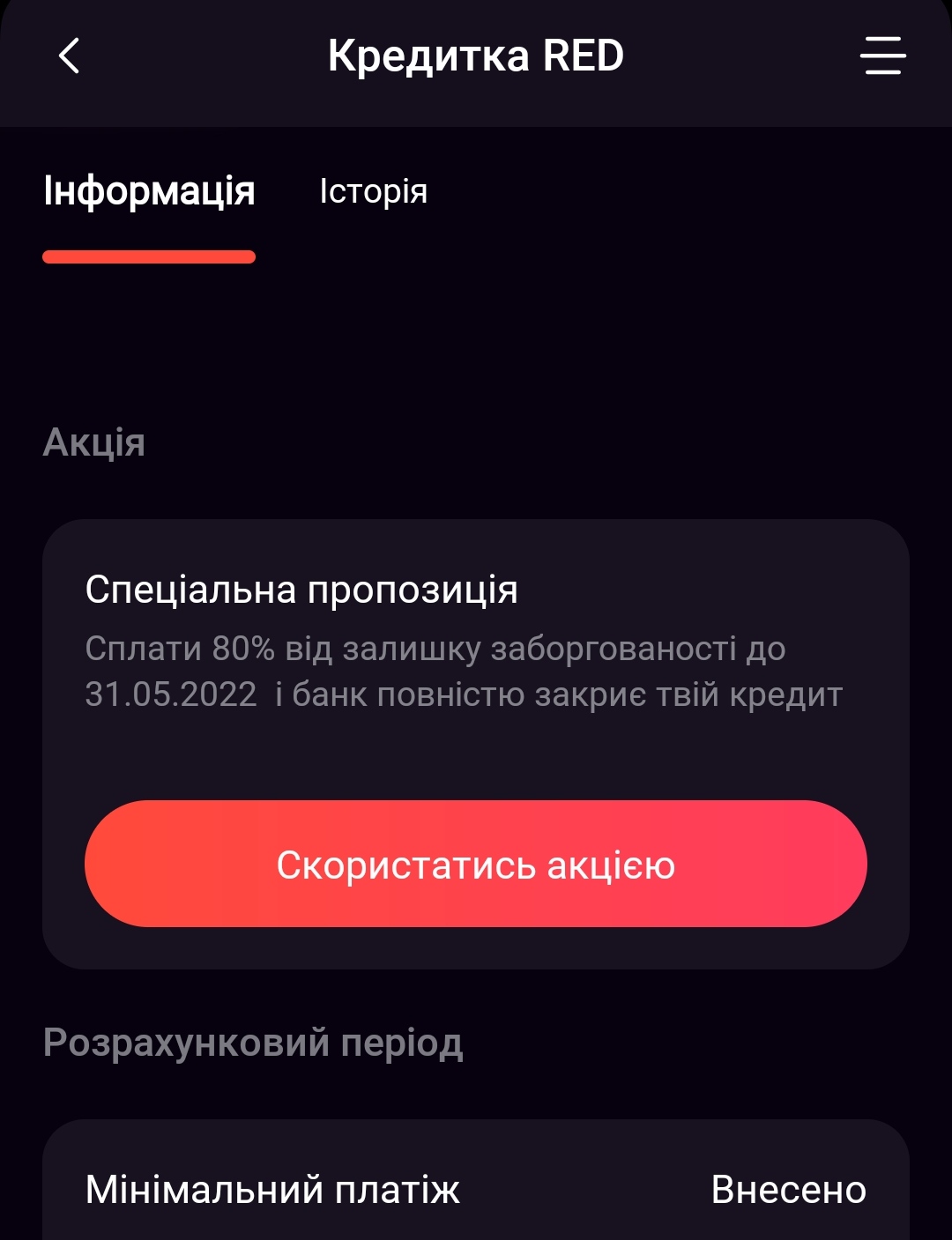Select the Інформація tab
Screen dimensions: 952x1240
[x=149, y=191]
